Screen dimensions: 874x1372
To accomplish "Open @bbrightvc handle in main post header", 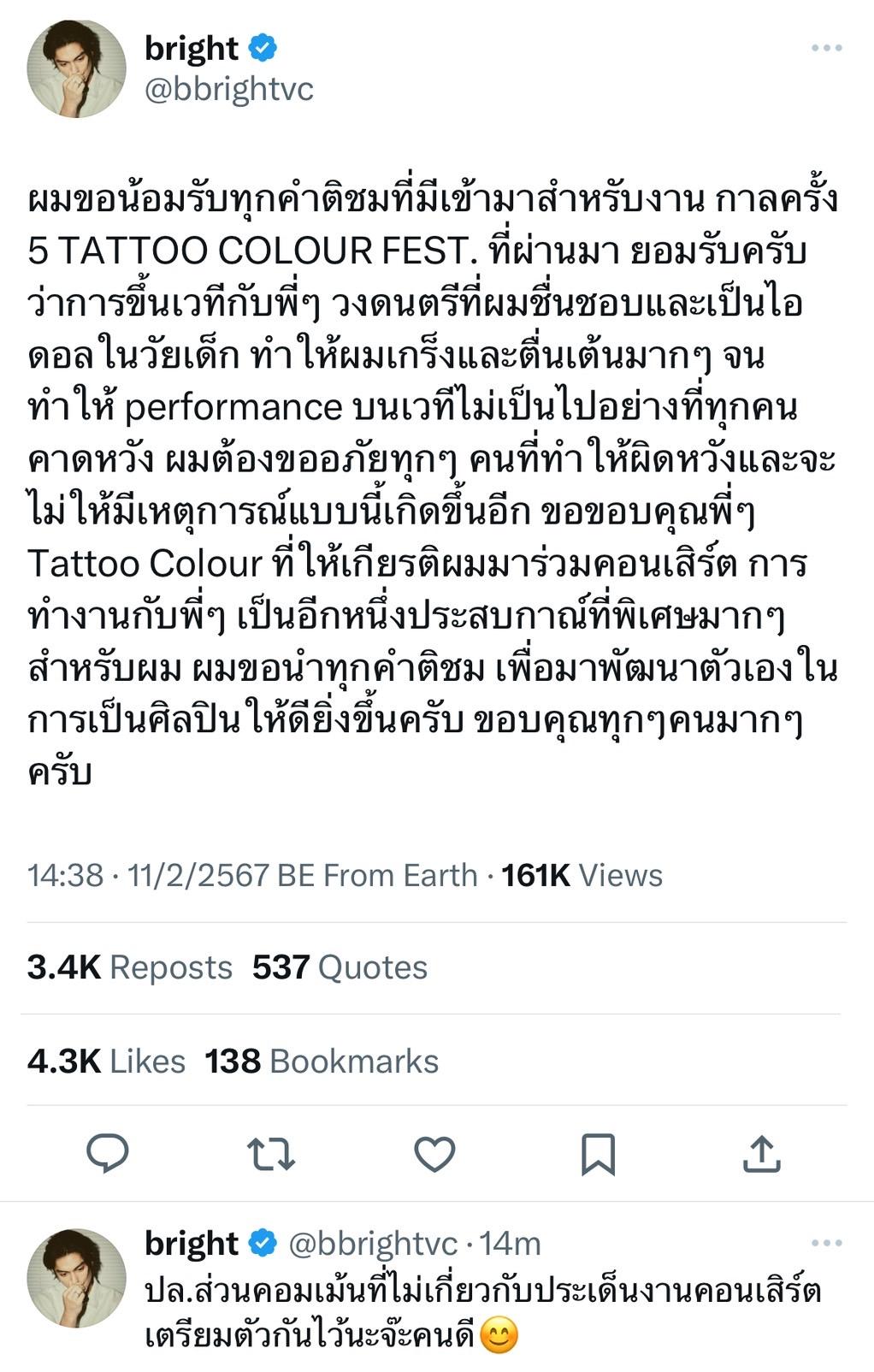I will pos(229,89).
